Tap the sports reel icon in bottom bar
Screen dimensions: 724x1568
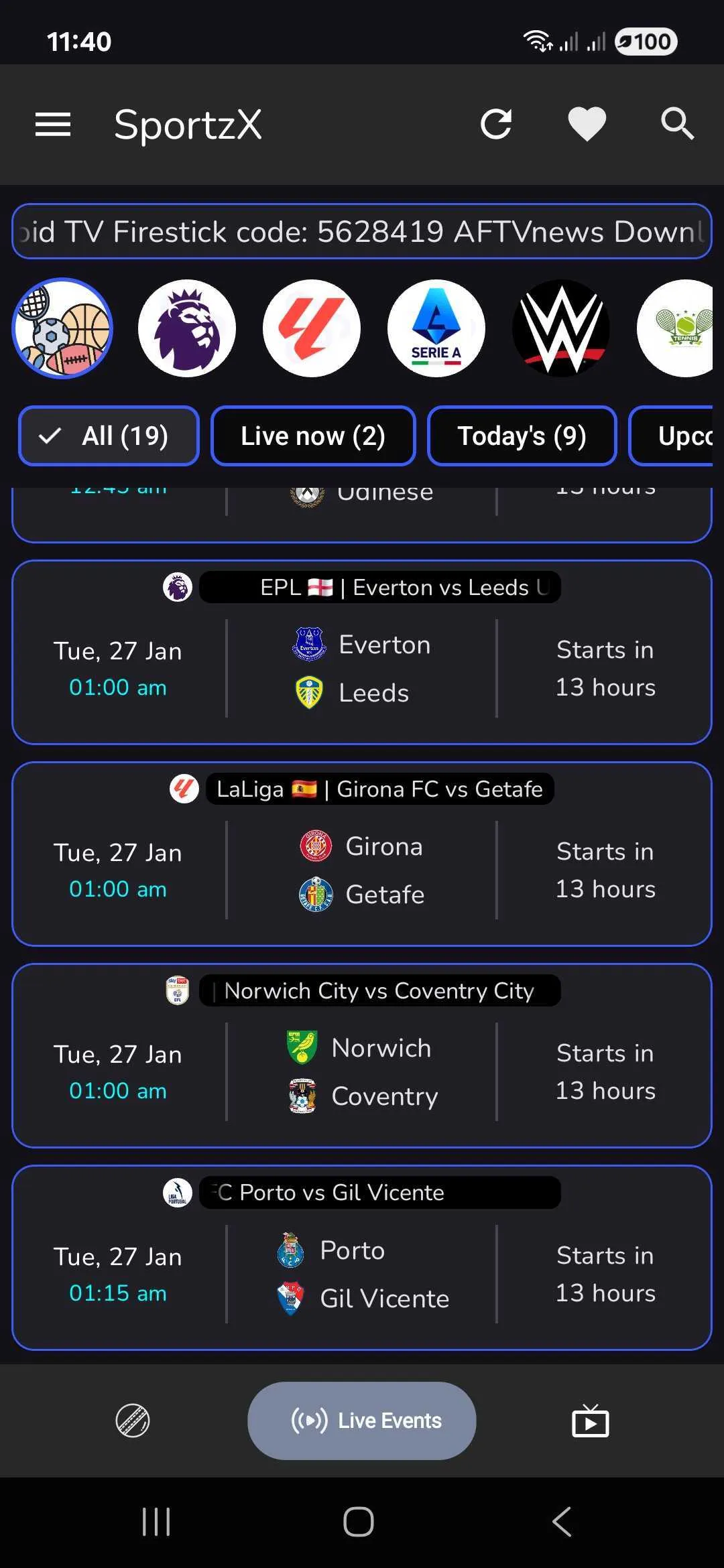pos(134,1421)
